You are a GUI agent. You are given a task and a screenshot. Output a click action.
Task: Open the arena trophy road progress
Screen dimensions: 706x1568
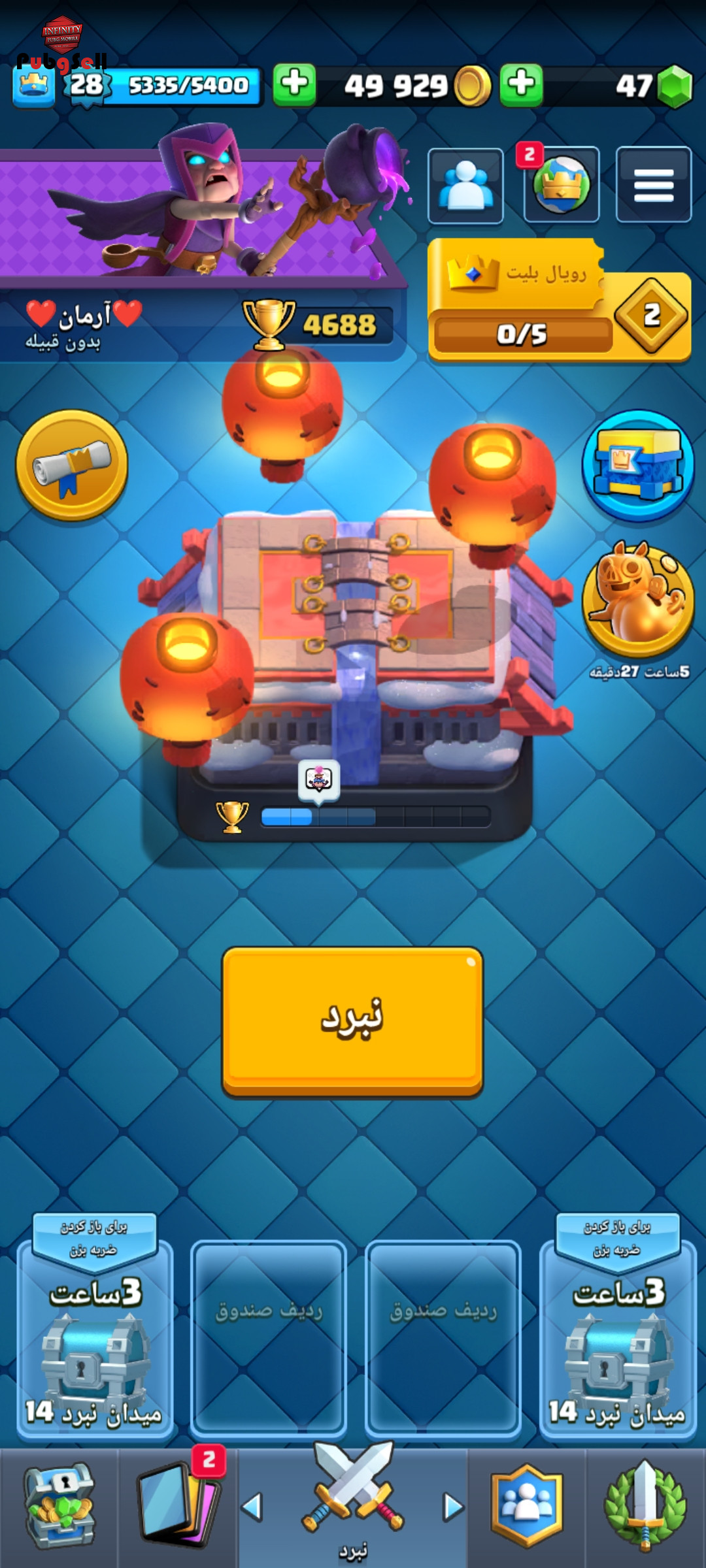pyautogui.click(x=354, y=815)
